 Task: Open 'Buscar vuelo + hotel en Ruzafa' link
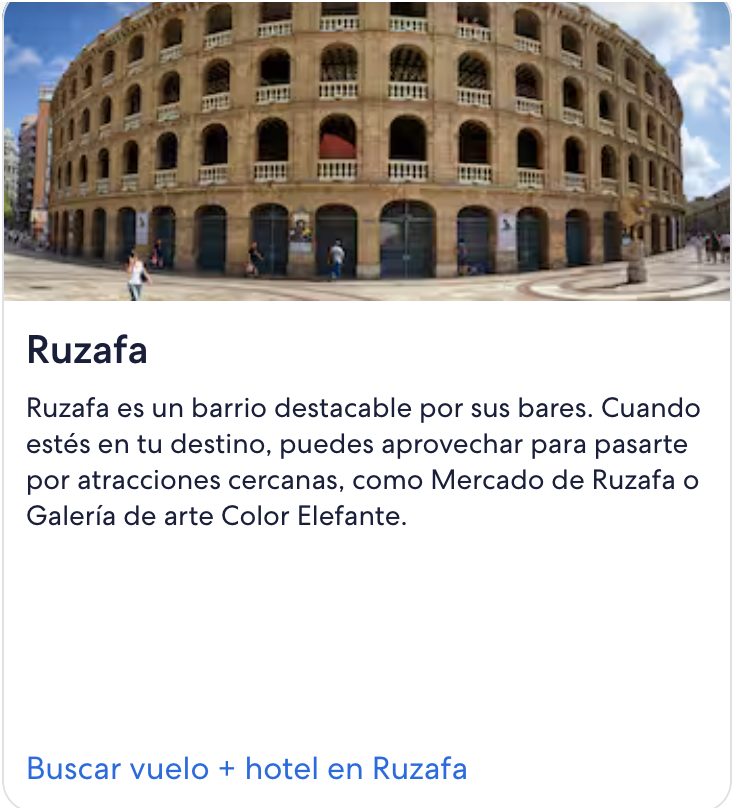[x=247, y=768]
